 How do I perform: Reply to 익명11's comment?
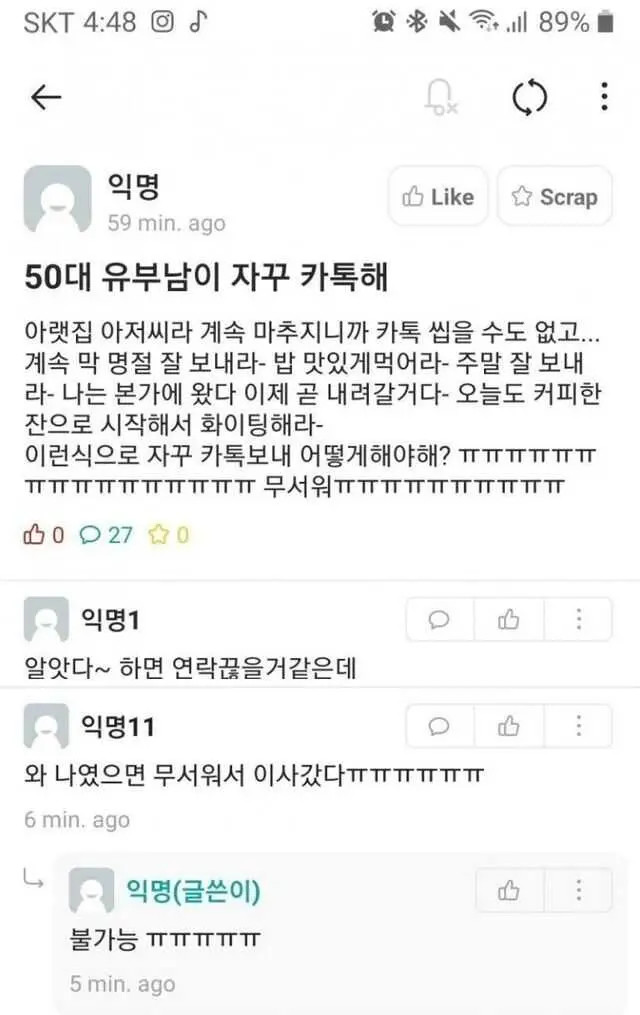coord(439,726)
